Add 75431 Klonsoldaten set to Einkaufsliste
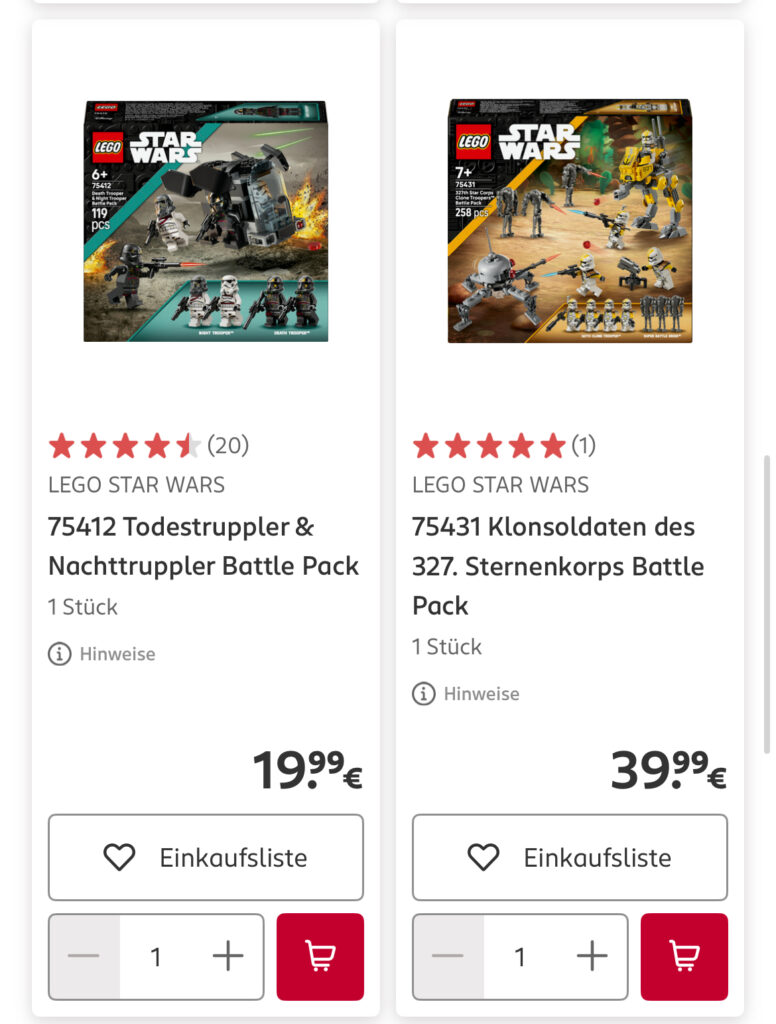 [570, 857]
